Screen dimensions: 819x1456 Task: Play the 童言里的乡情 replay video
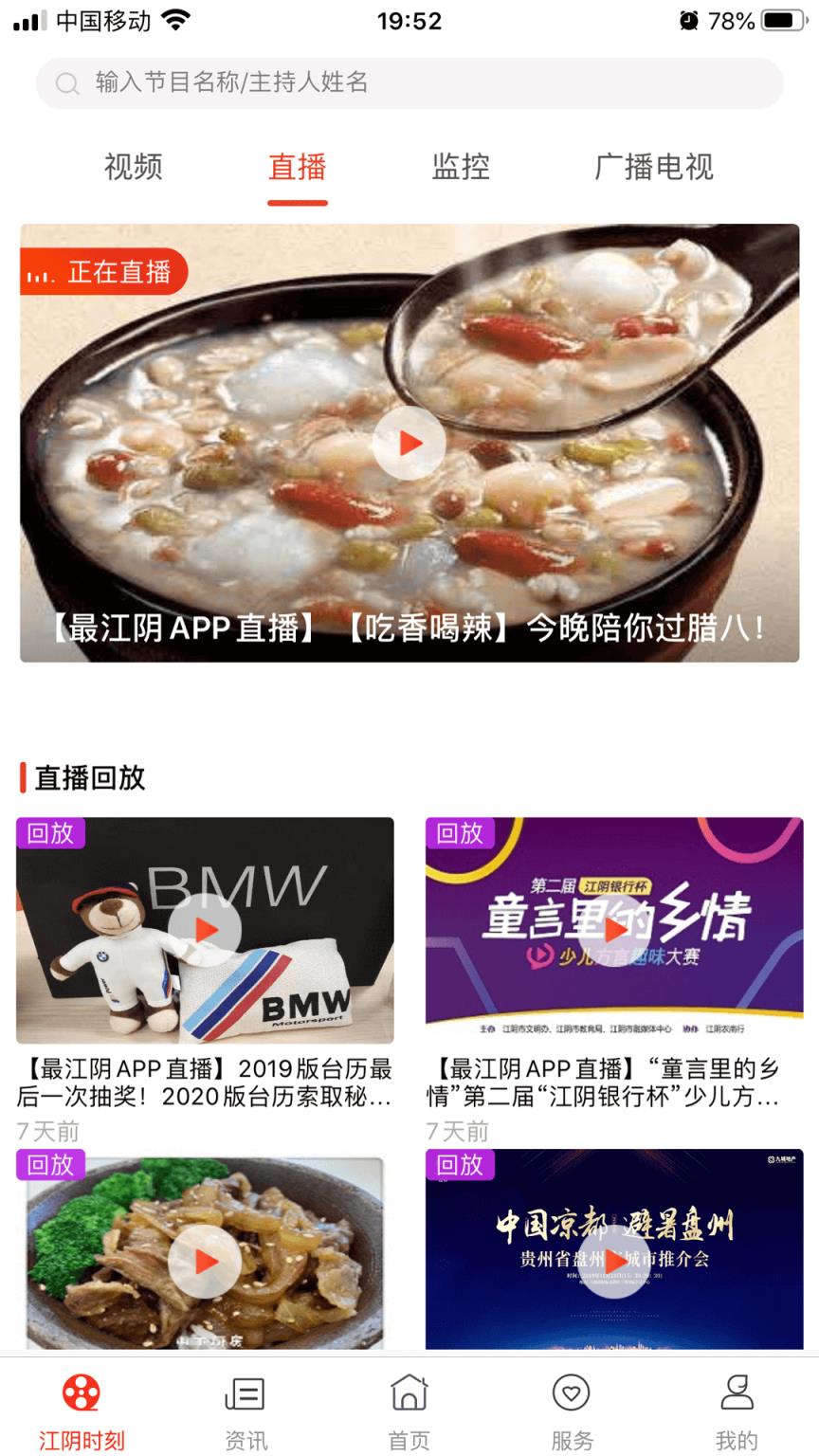coord(613,930)
